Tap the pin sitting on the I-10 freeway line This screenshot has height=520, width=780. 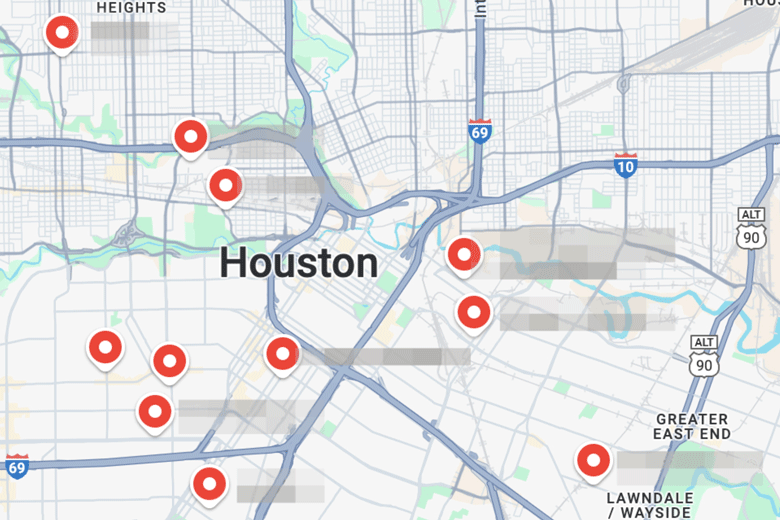(x=190, y=135)
